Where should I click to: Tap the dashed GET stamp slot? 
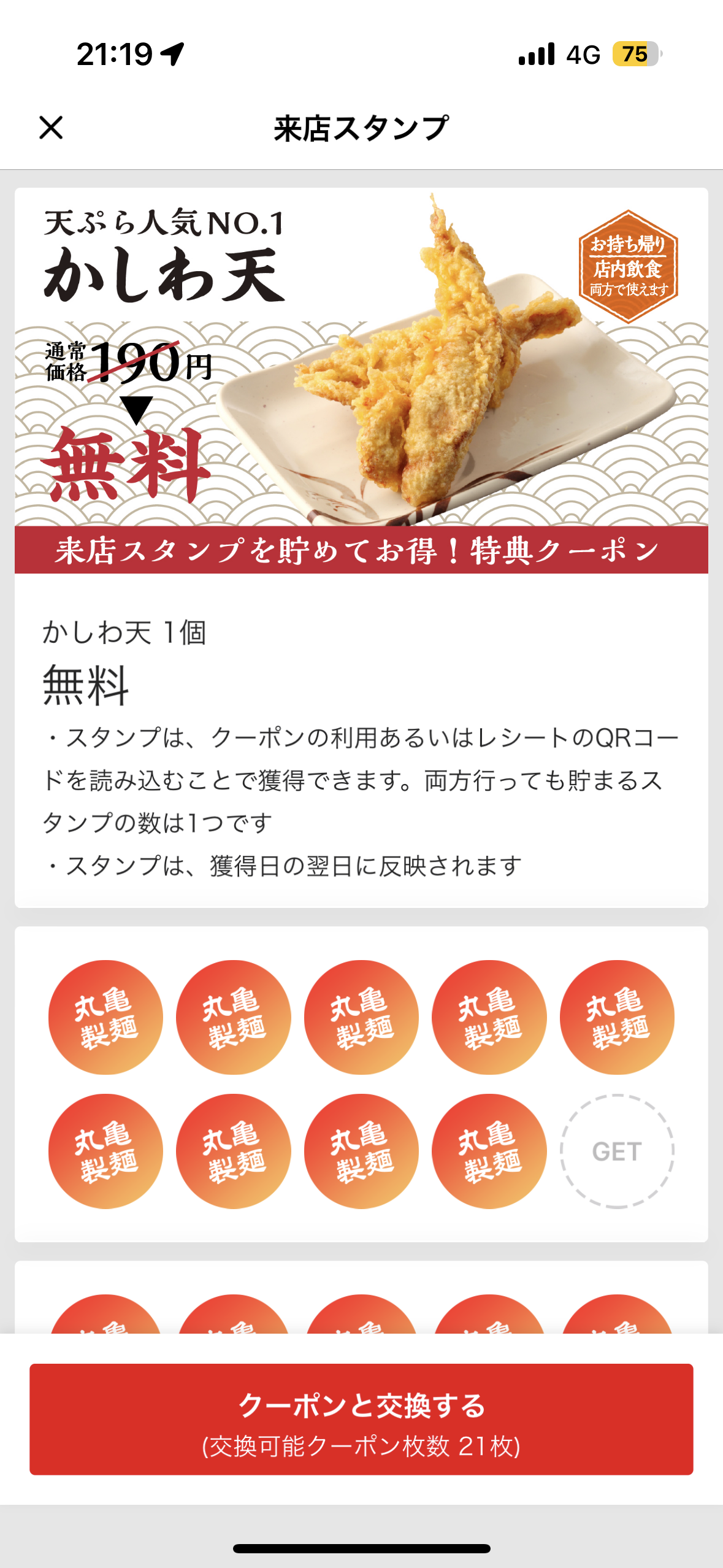click(x=618, y=1152)
